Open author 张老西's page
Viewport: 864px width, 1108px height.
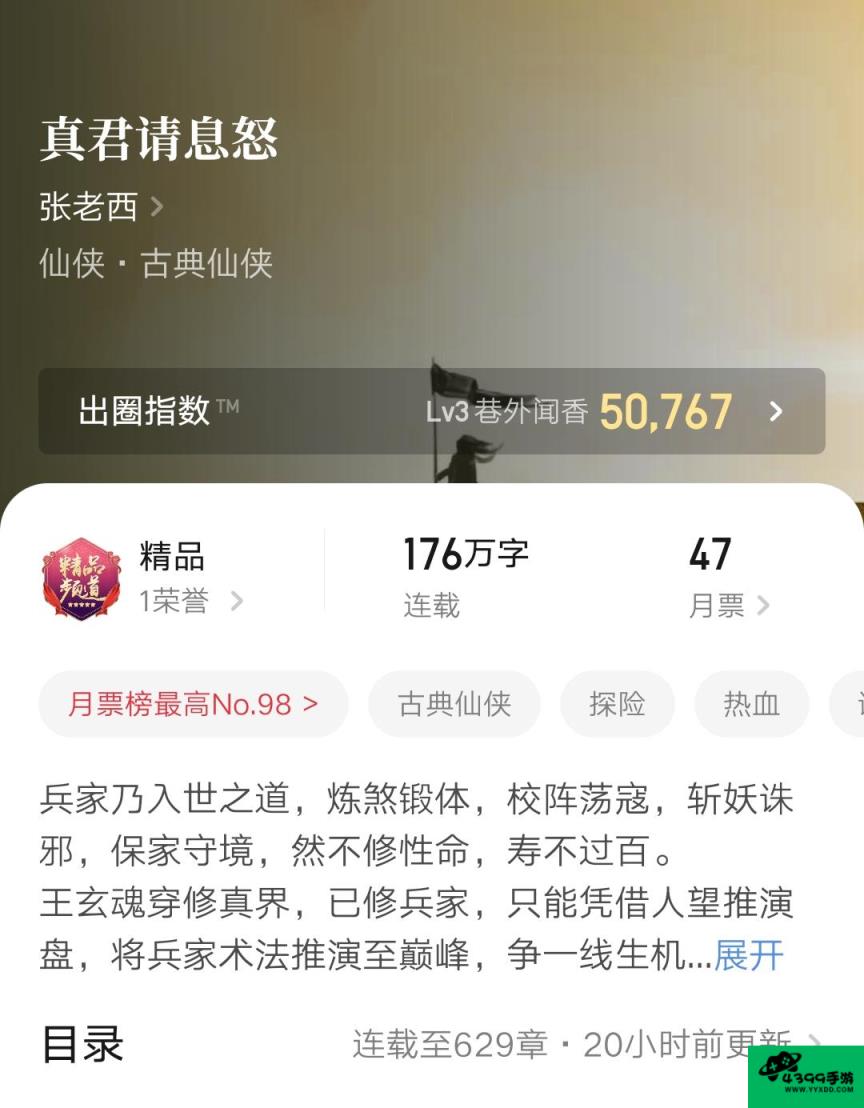coord(100,207)
